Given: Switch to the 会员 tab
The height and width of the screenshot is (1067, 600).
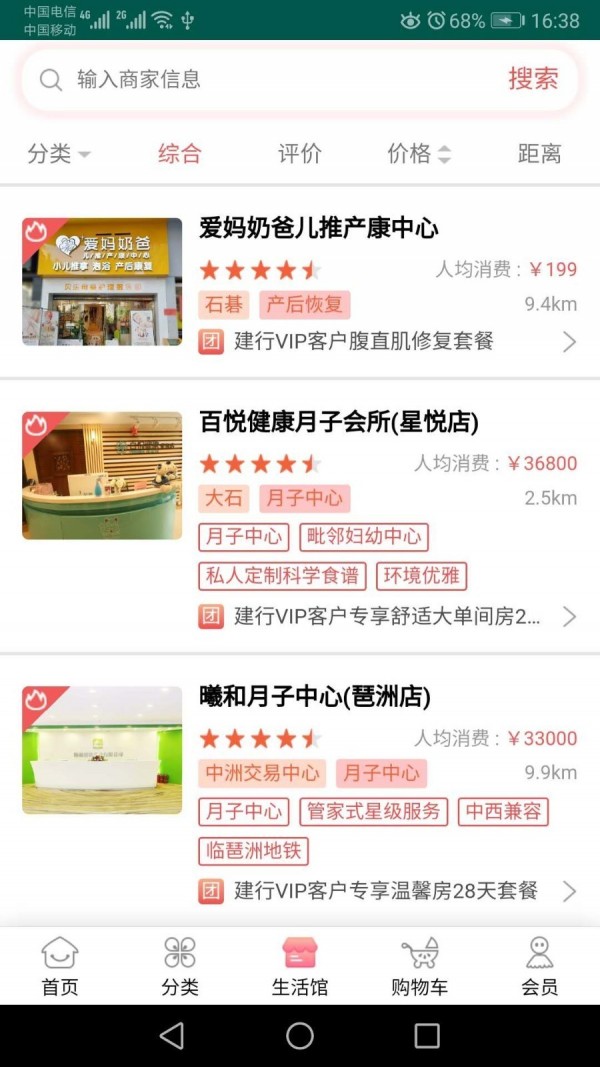Looking at the screenshot, I should pos(539,966).
